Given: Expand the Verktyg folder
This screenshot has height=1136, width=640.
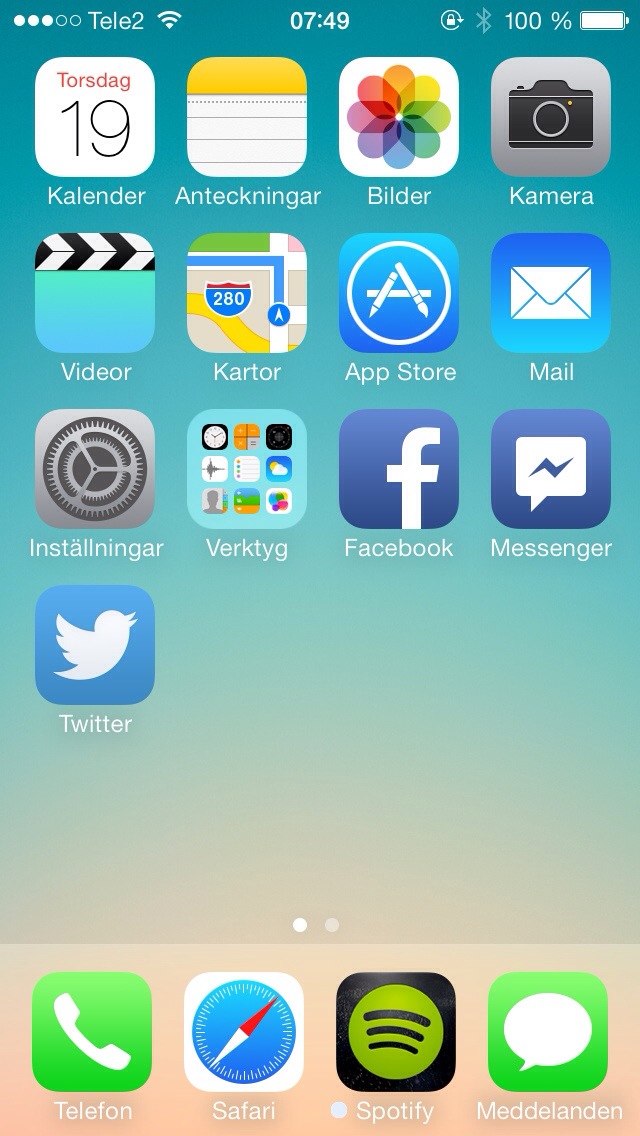Looking at the screenshot, I should tap(247, 469).
